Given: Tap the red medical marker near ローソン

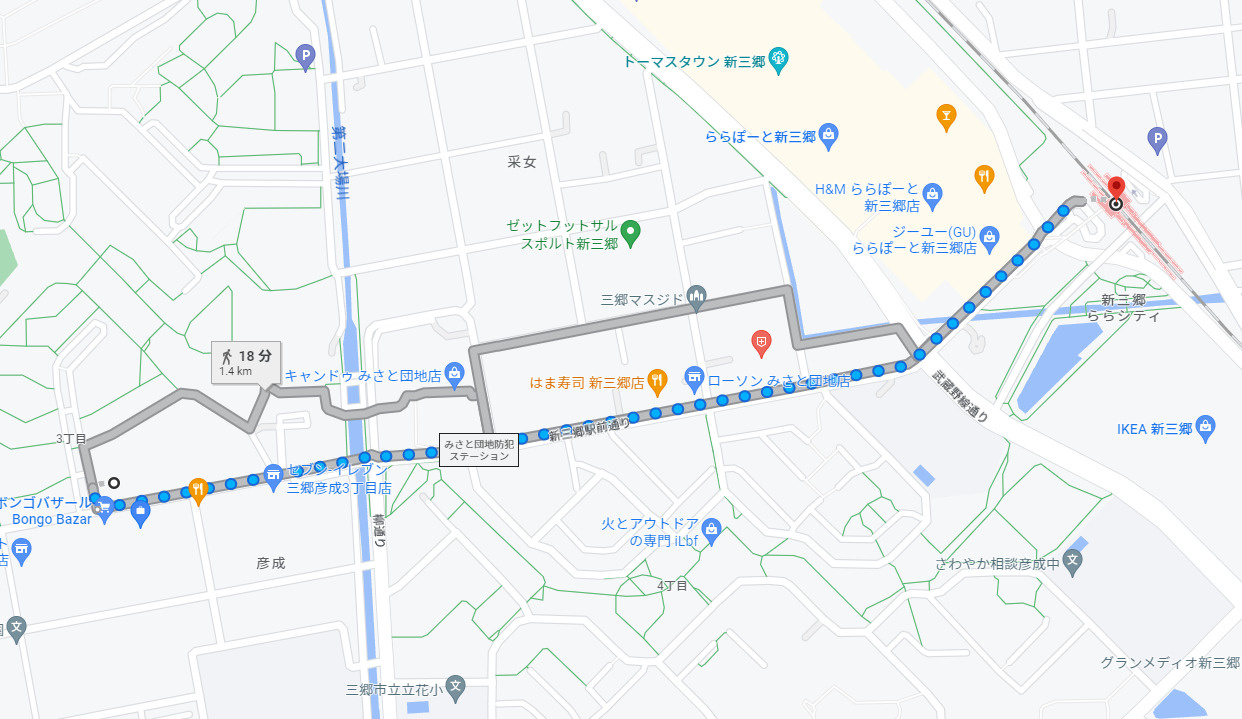Looking at the screenshot, I should [x=762, y=343].
